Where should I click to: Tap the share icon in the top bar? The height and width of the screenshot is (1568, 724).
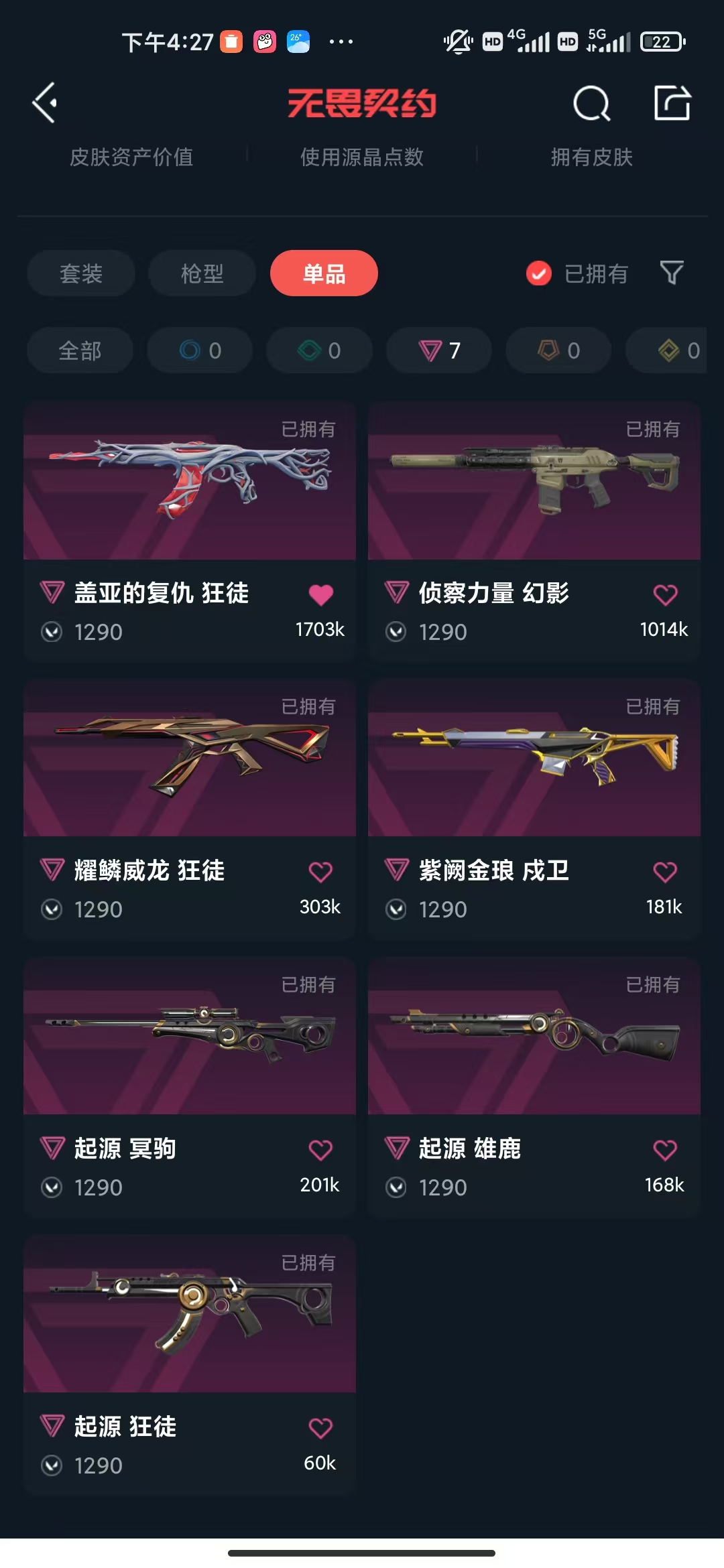[x=672, y=103]
